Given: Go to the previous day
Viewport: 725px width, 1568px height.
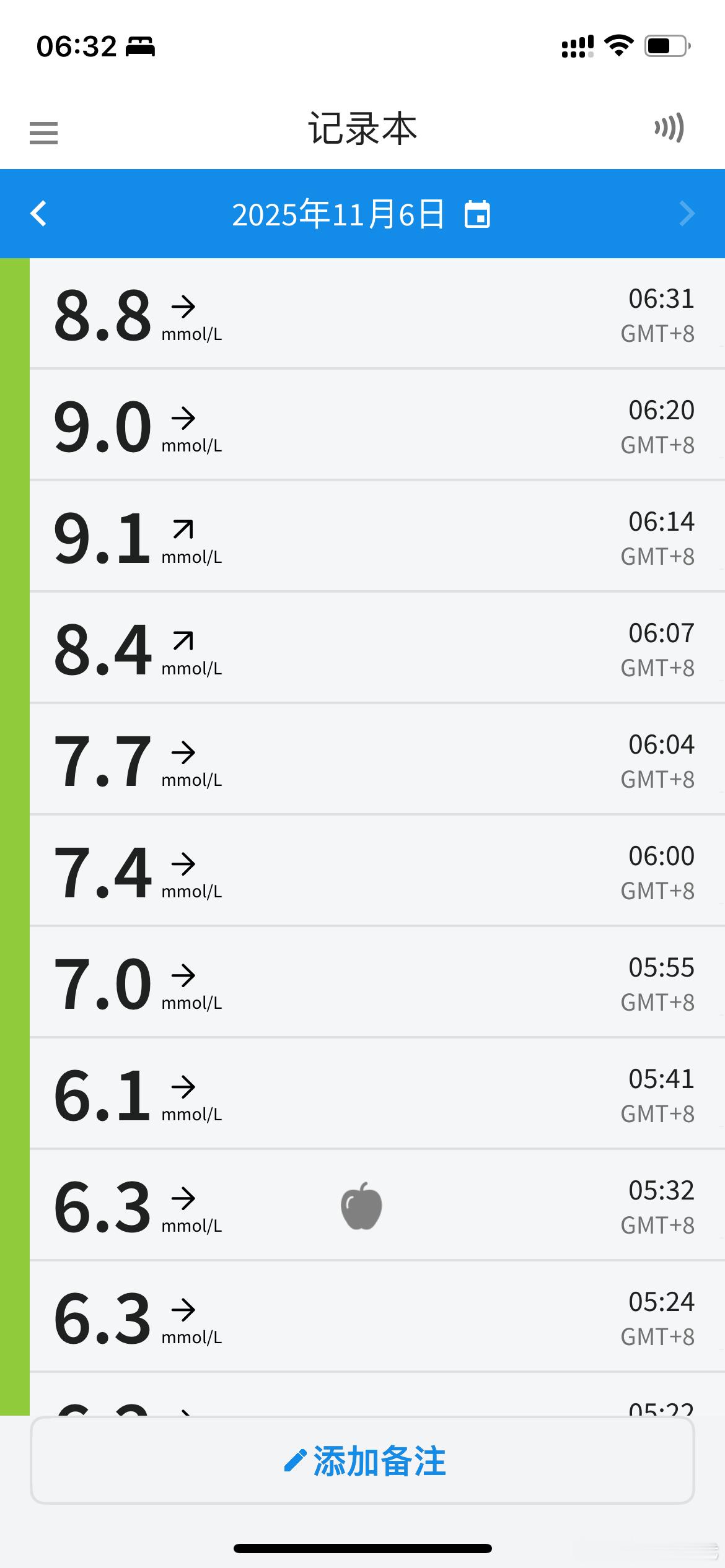Looking at the screenshot, I should 38,214.
